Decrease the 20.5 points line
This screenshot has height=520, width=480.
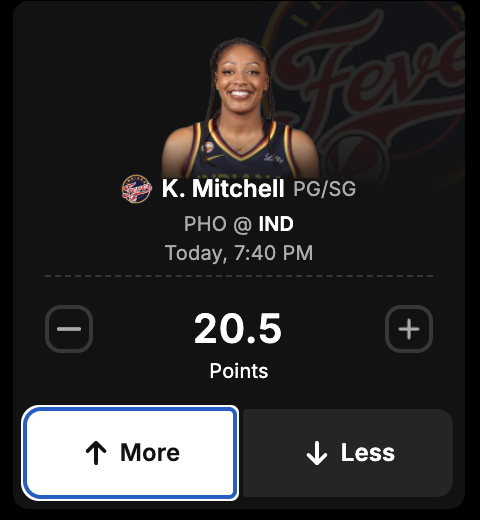click(69, 329)
